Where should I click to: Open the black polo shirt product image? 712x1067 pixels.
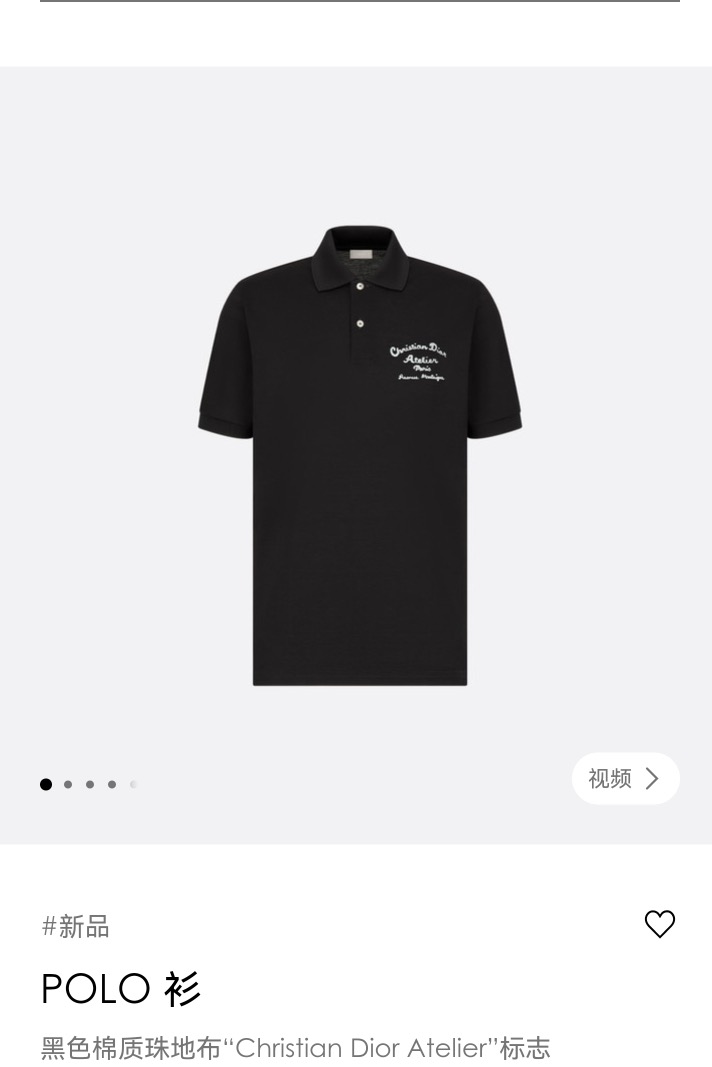[360, 455]
